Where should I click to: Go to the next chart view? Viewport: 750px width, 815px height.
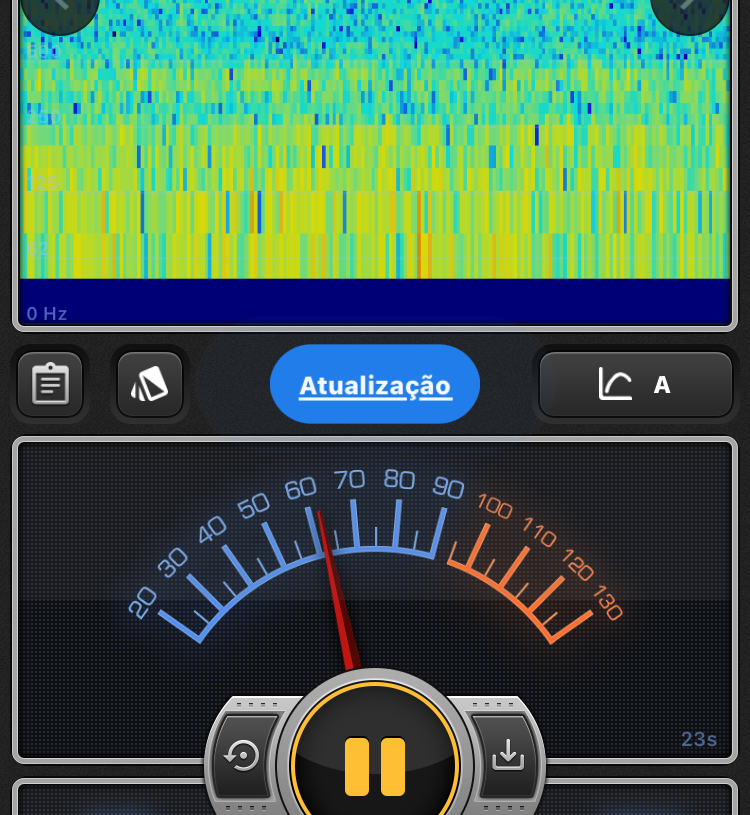point(690,10)
